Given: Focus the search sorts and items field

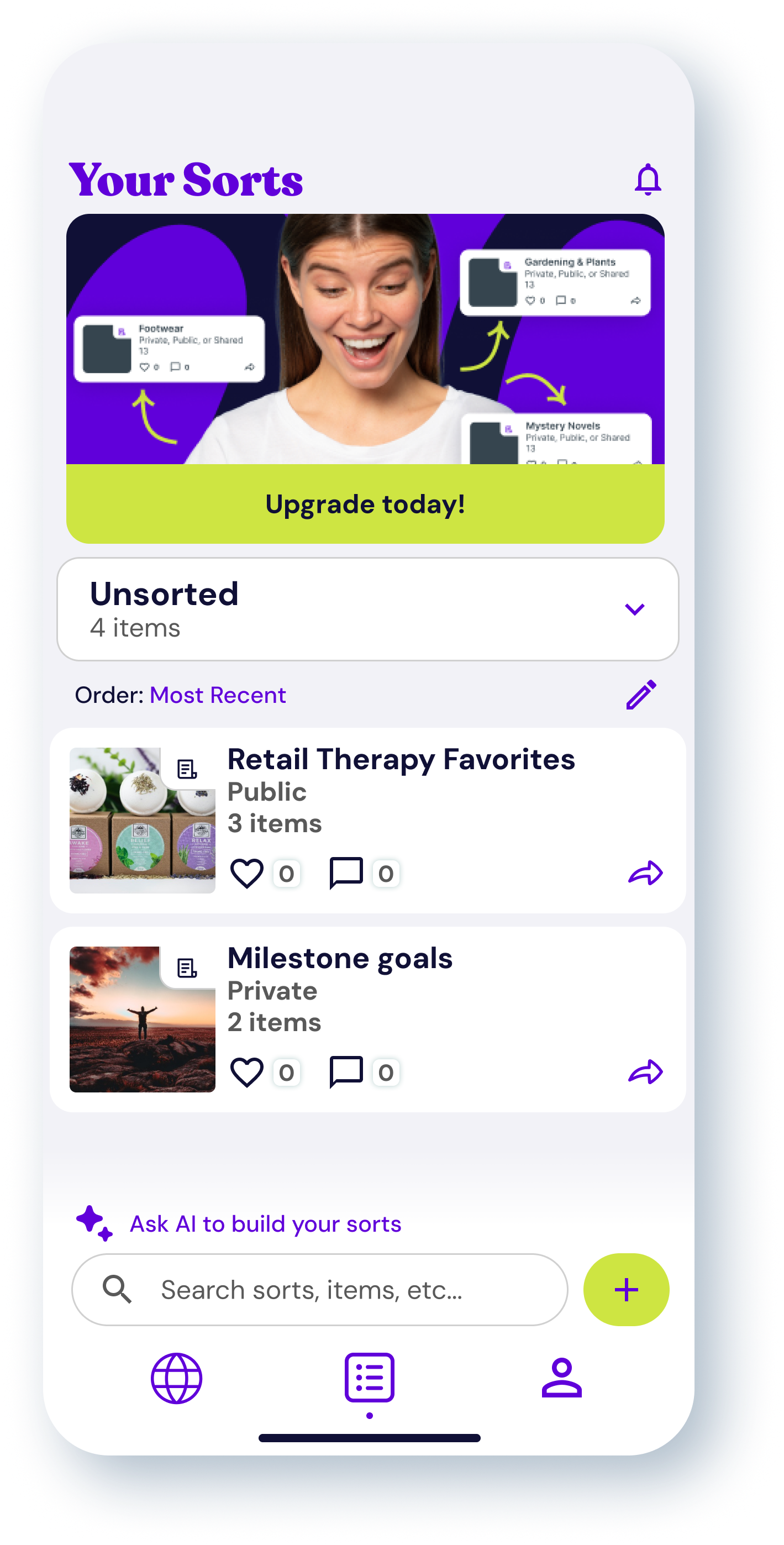Looking at the screenshot, I should click(x=319, y=1290).
